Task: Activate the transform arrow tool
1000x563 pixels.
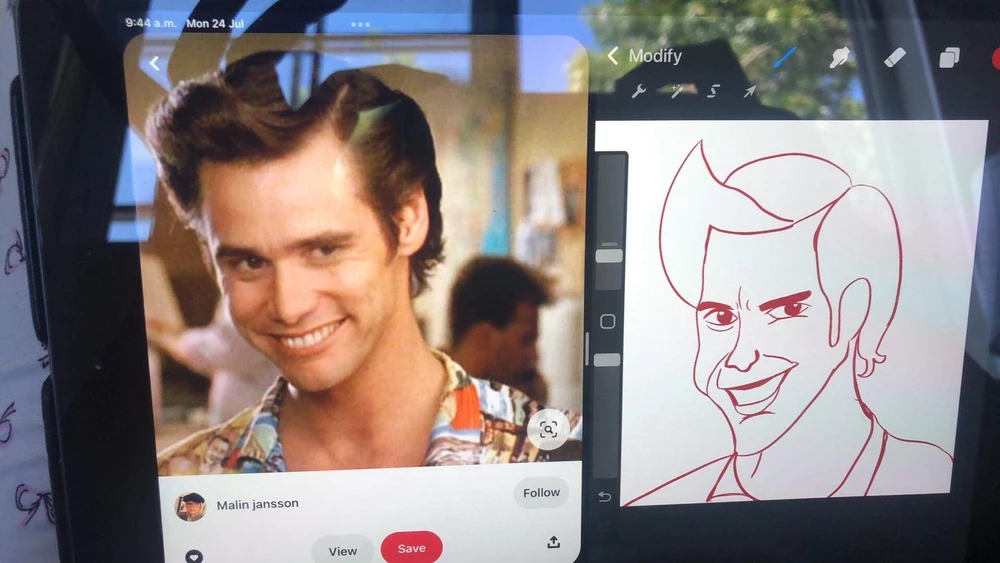Action: pos(749,92)
